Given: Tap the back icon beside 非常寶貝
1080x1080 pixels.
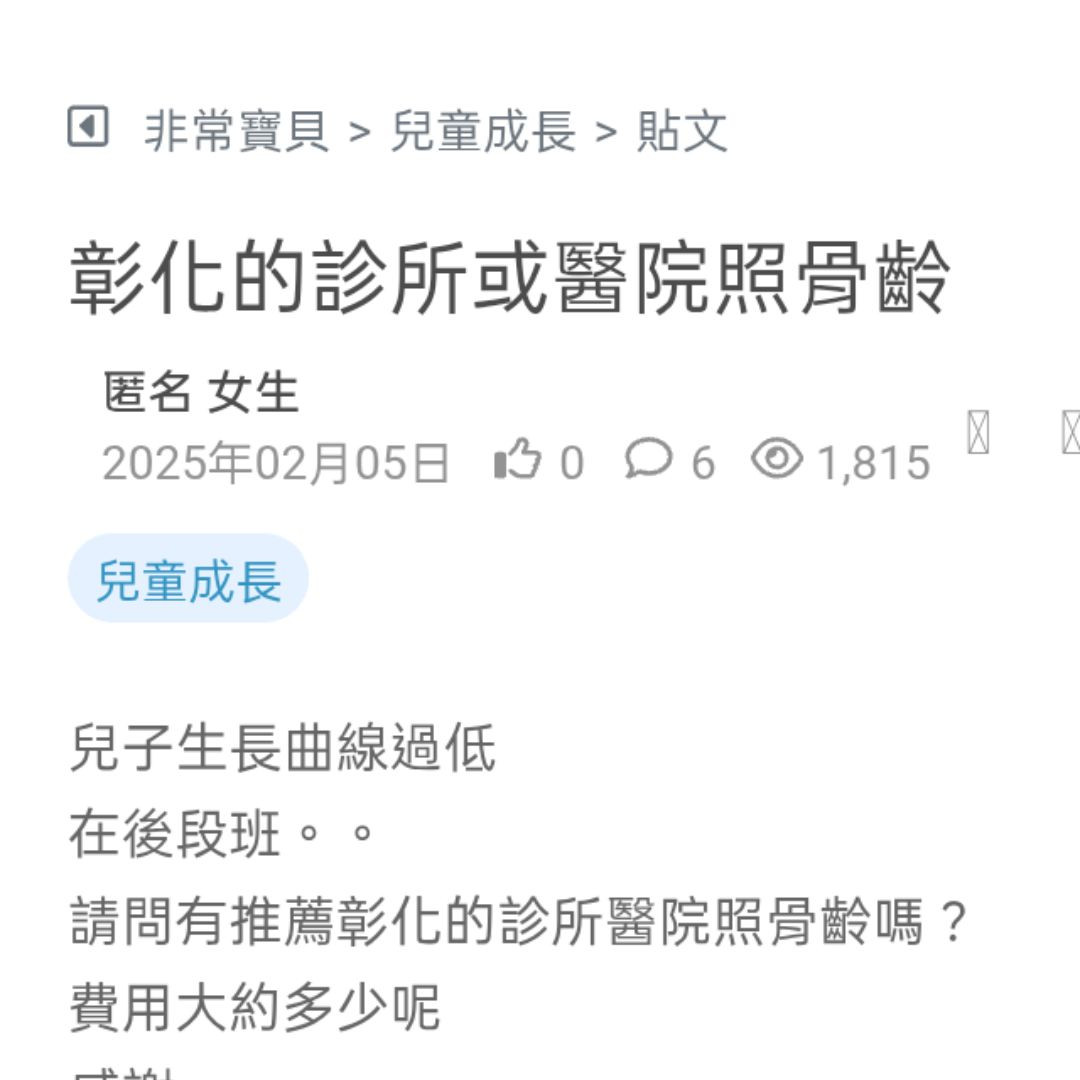Looking at the screenshot, I should coord(88,128).
